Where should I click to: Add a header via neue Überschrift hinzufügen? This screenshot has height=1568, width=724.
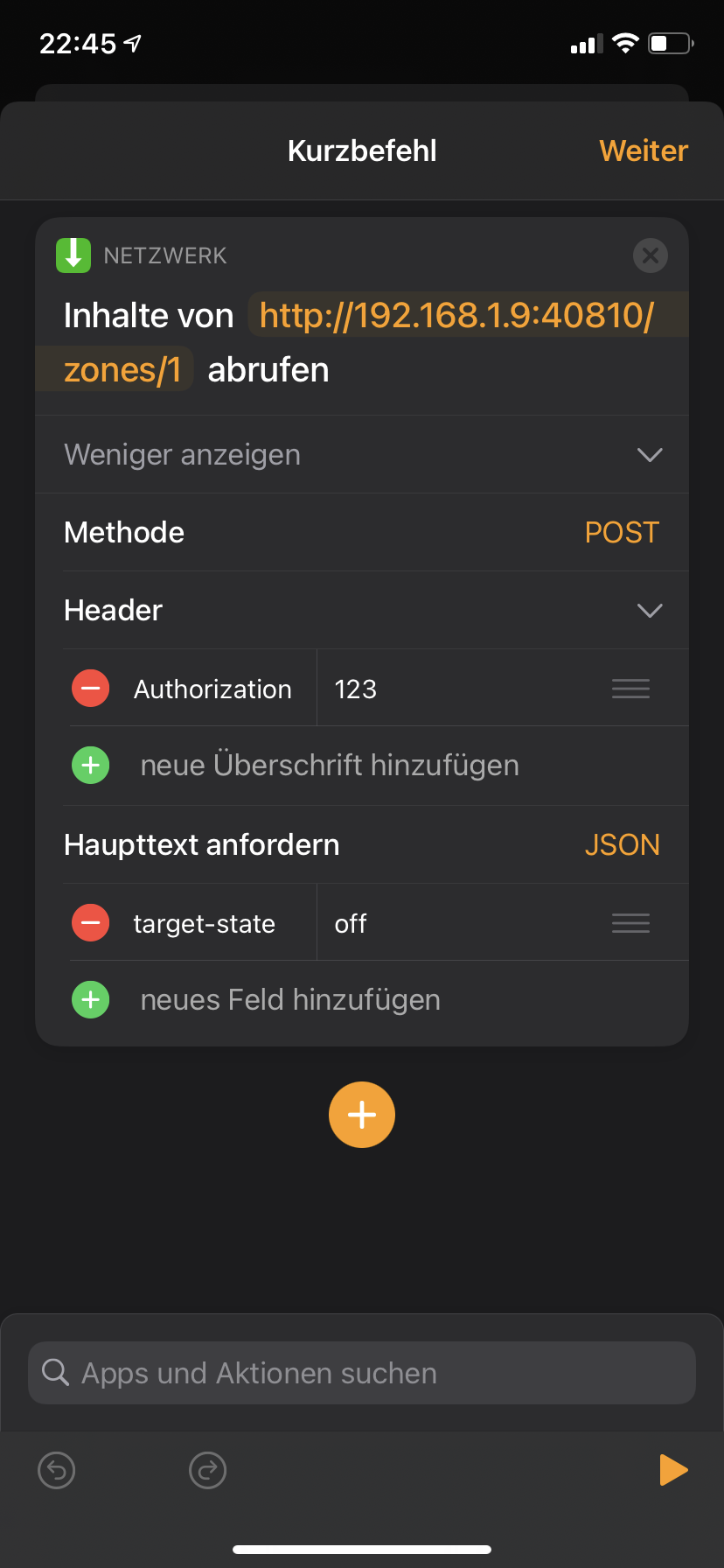(x=329, y=766)
